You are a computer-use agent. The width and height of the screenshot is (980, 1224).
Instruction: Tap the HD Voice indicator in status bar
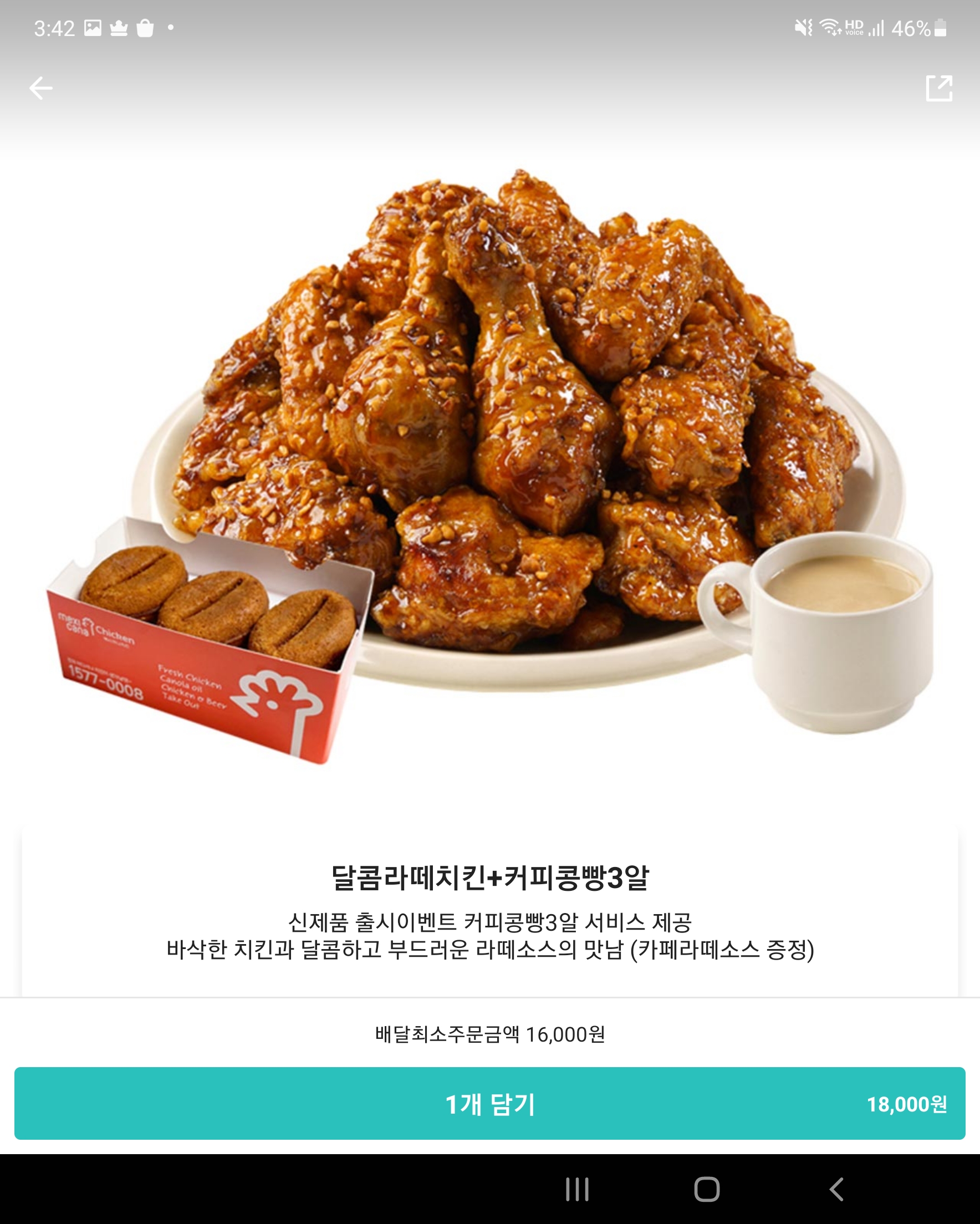[854, 27]
